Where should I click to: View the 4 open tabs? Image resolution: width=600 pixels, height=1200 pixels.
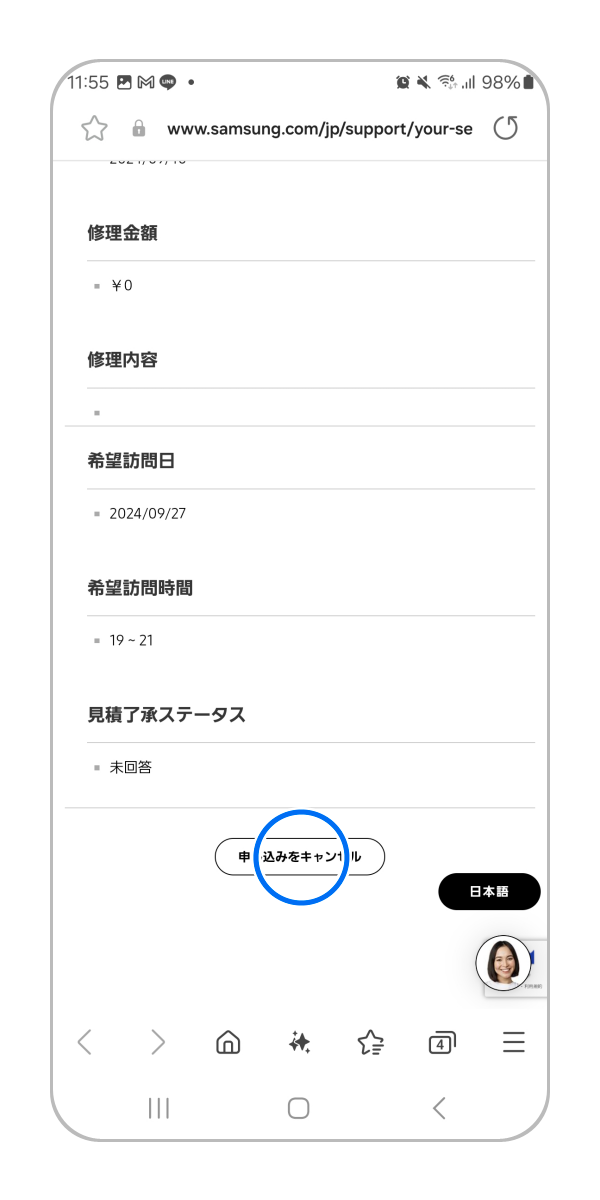441,1043
